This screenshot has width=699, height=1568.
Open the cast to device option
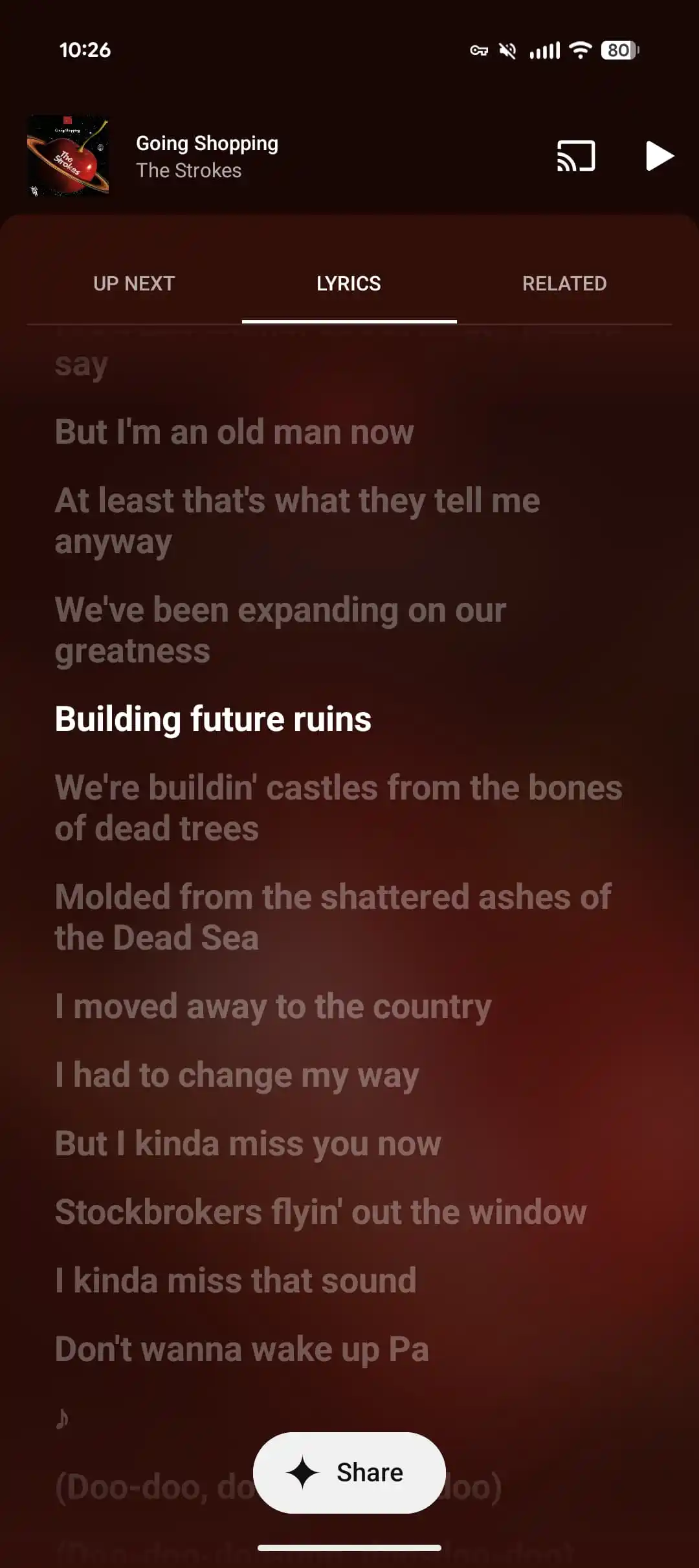point(575,156)
